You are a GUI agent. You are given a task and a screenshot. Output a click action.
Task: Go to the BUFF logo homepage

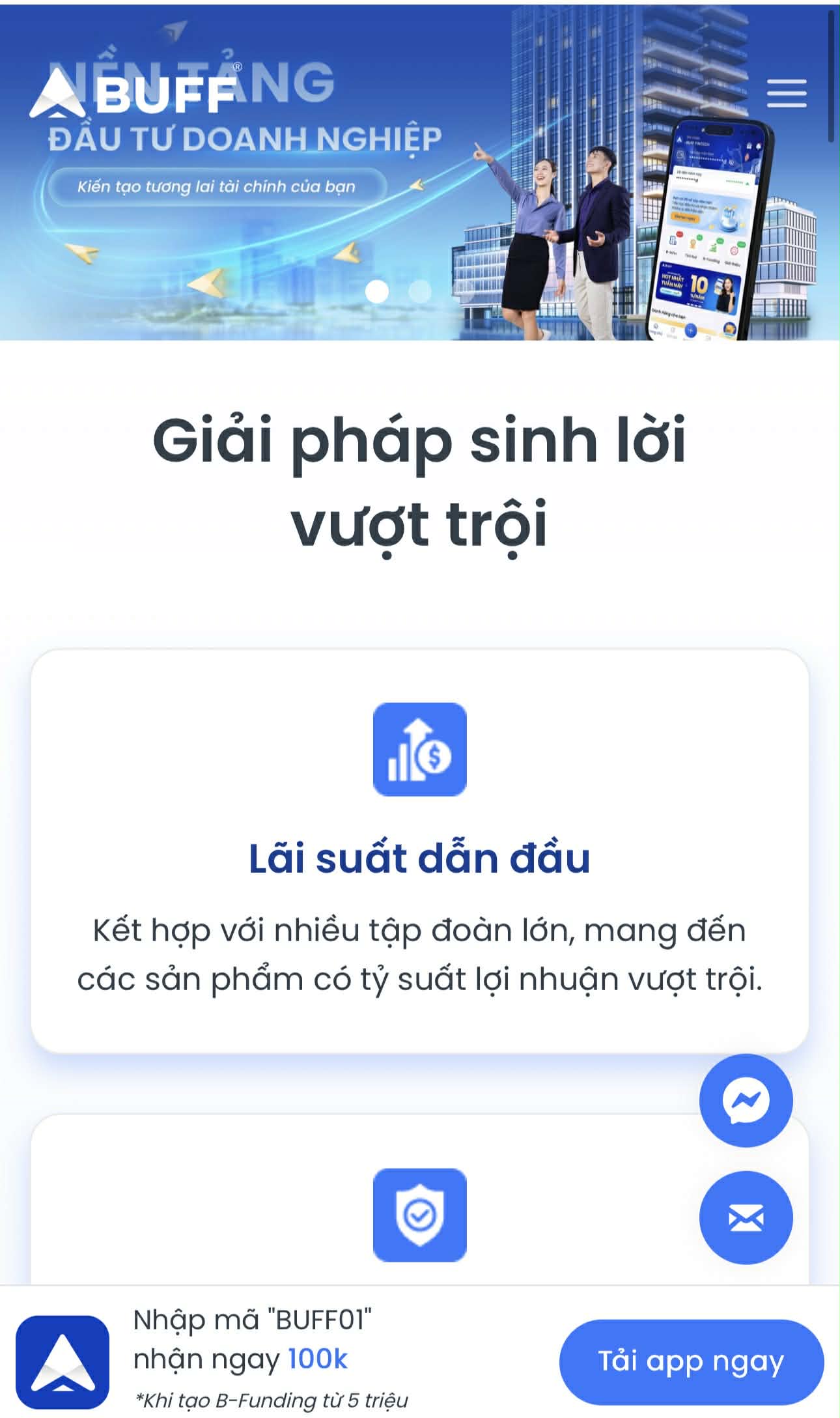click(133, 94)
